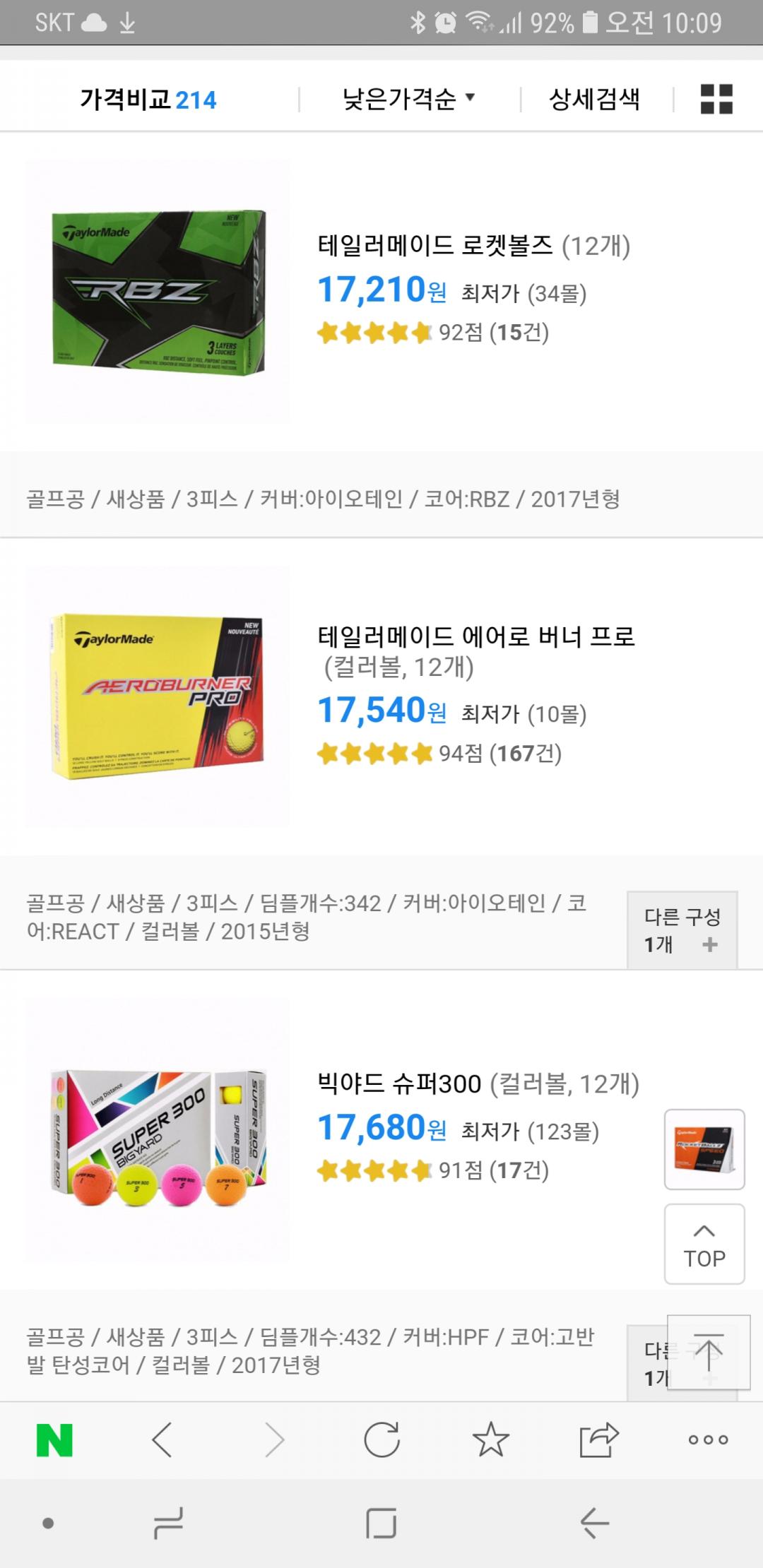The width and height of the screenshot is (763, 1568).
Task: Switch to grid view layout
Action: tap(716, 99)
